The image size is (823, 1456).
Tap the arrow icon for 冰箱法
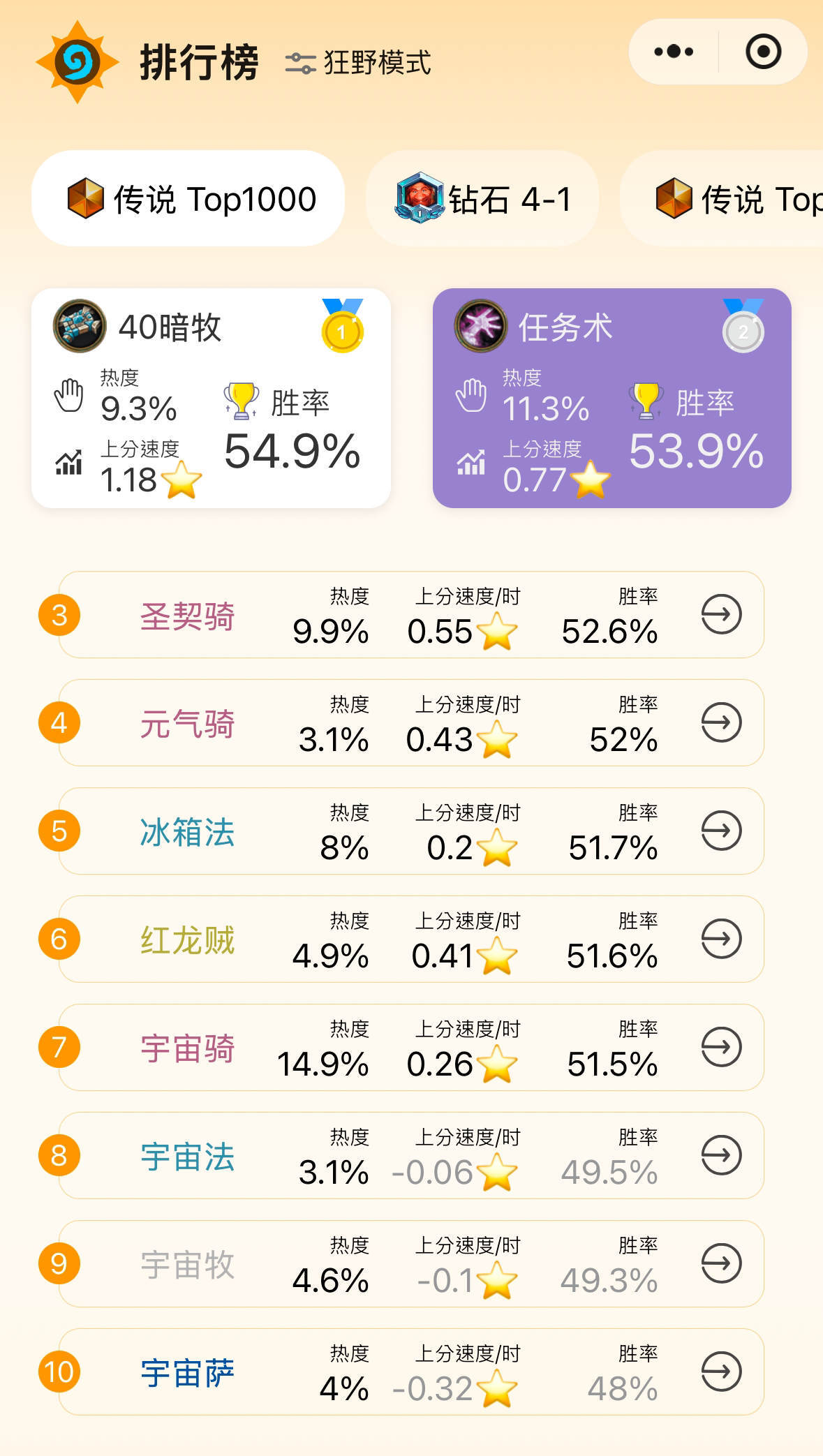[x=720, y=831]
